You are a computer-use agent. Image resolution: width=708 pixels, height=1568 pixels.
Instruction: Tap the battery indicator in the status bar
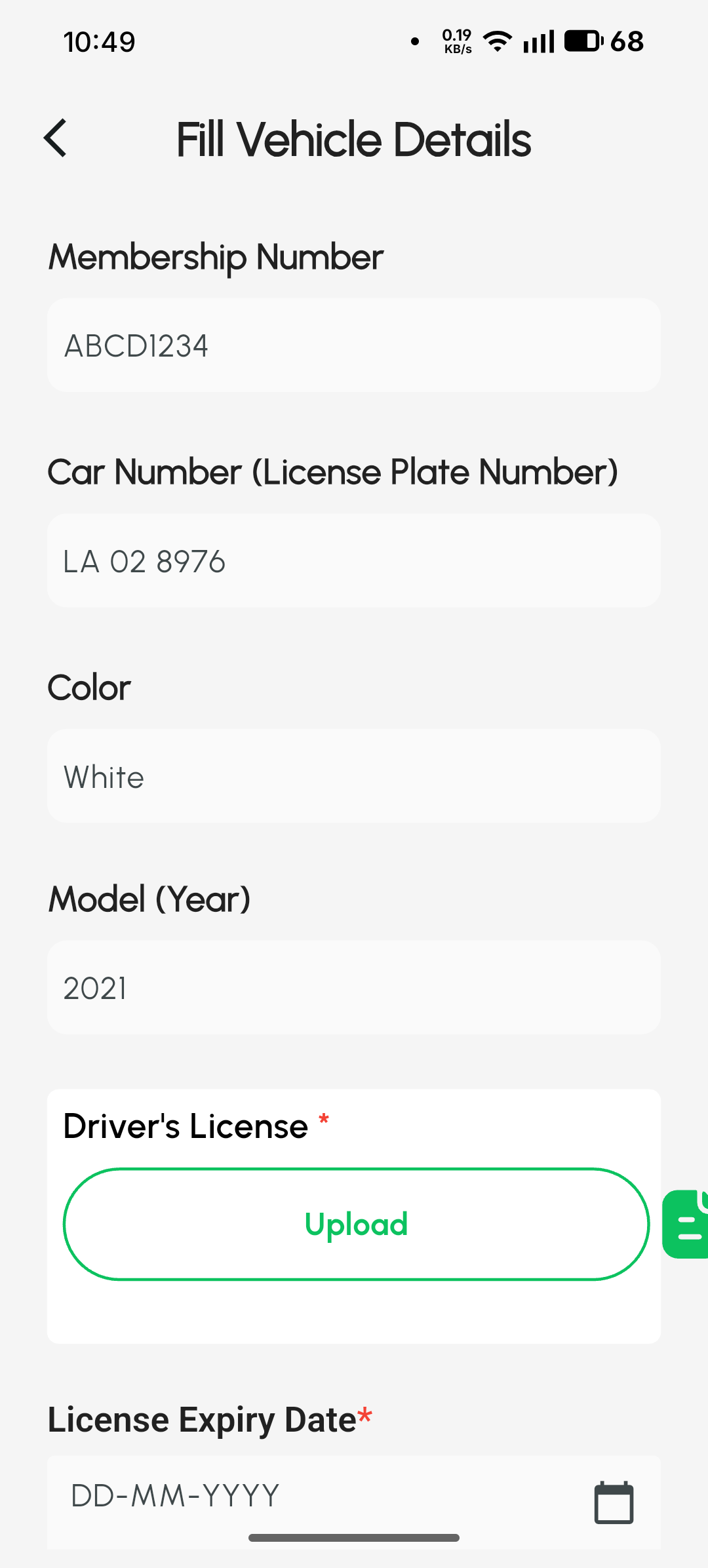click(582, 41)
